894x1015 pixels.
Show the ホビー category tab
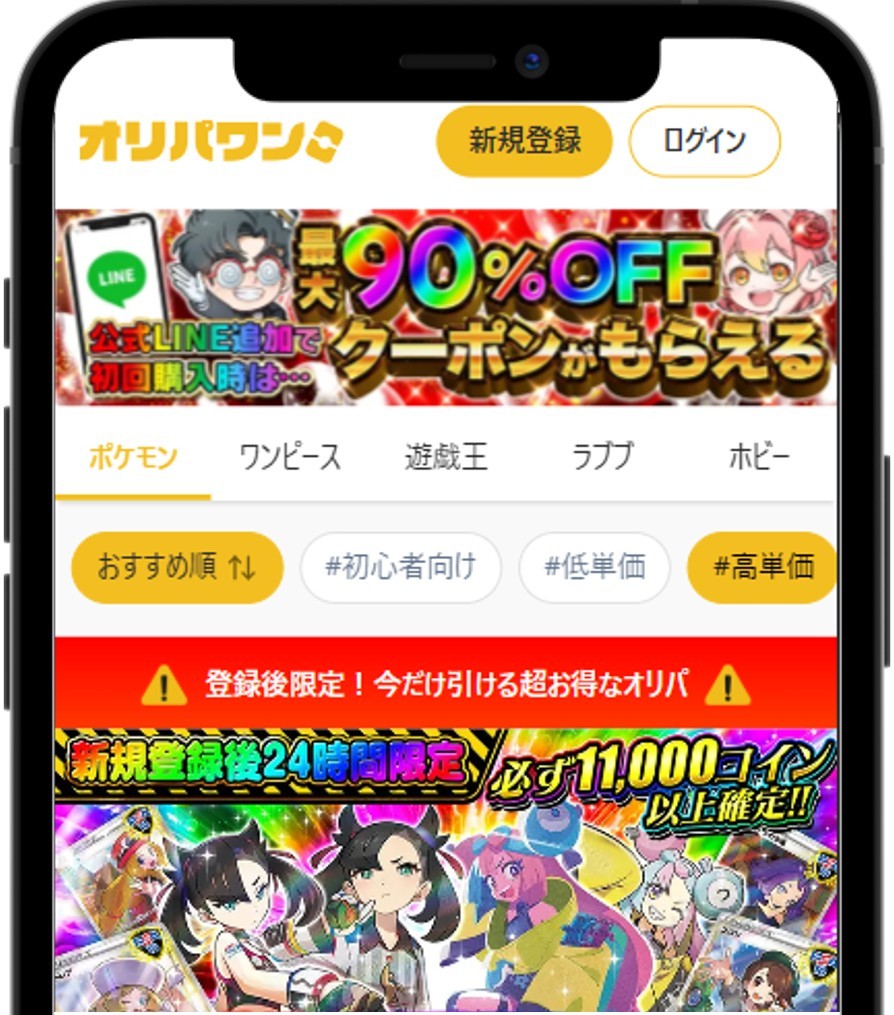point(759,458)
